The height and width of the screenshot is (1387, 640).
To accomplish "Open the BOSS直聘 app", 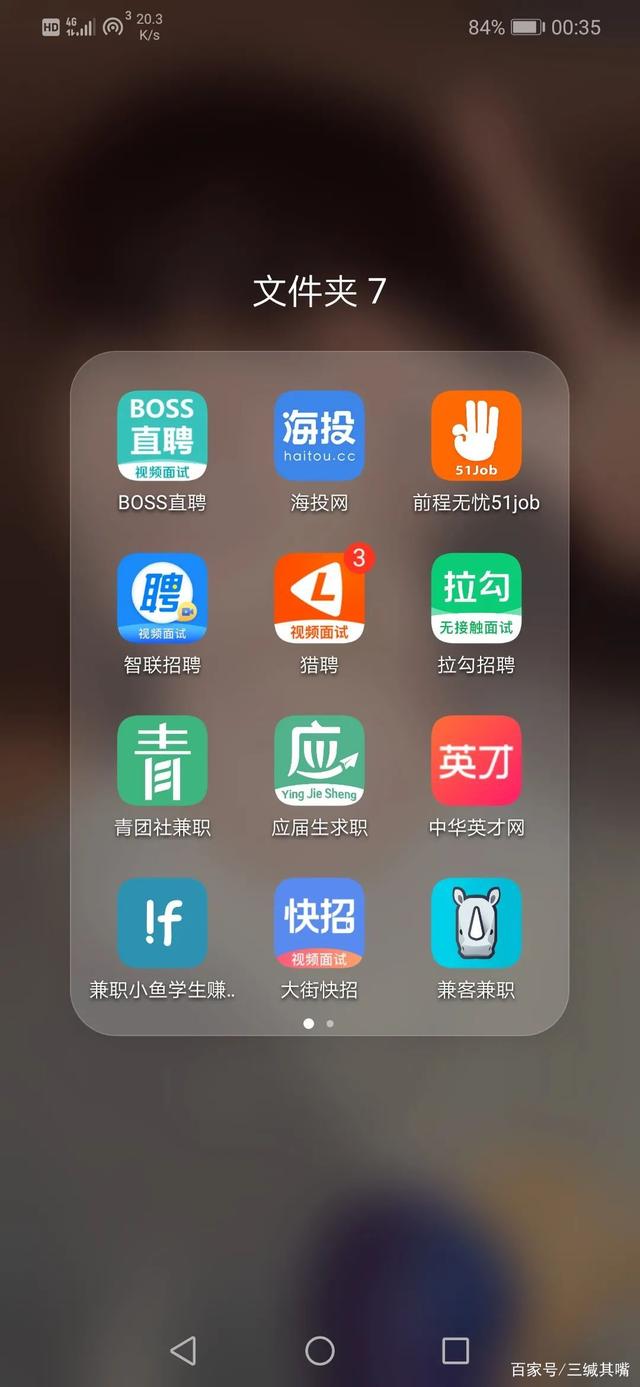I will coord(162,436).
